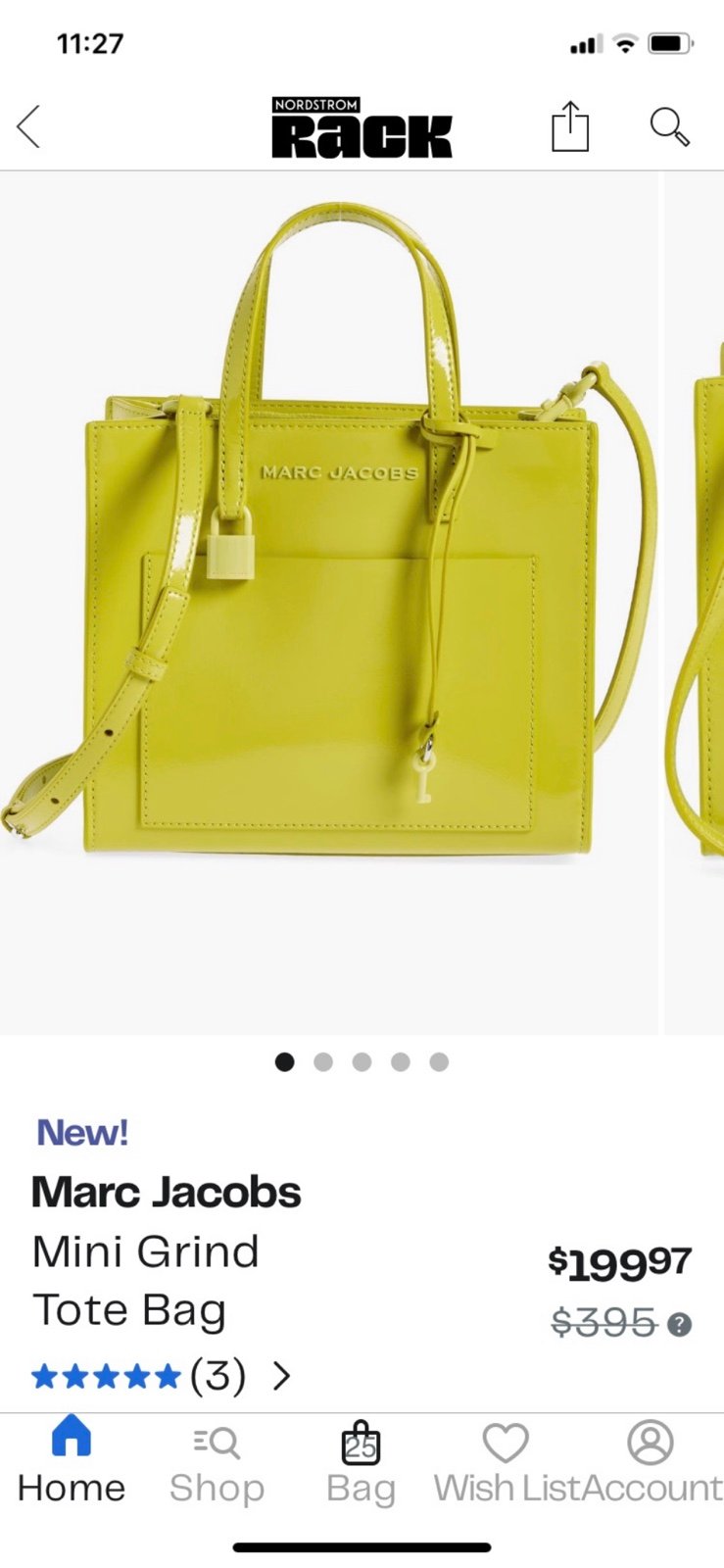724x1568 pixels.
Task: Open the search magnifier icon
Action: (670, 127)
